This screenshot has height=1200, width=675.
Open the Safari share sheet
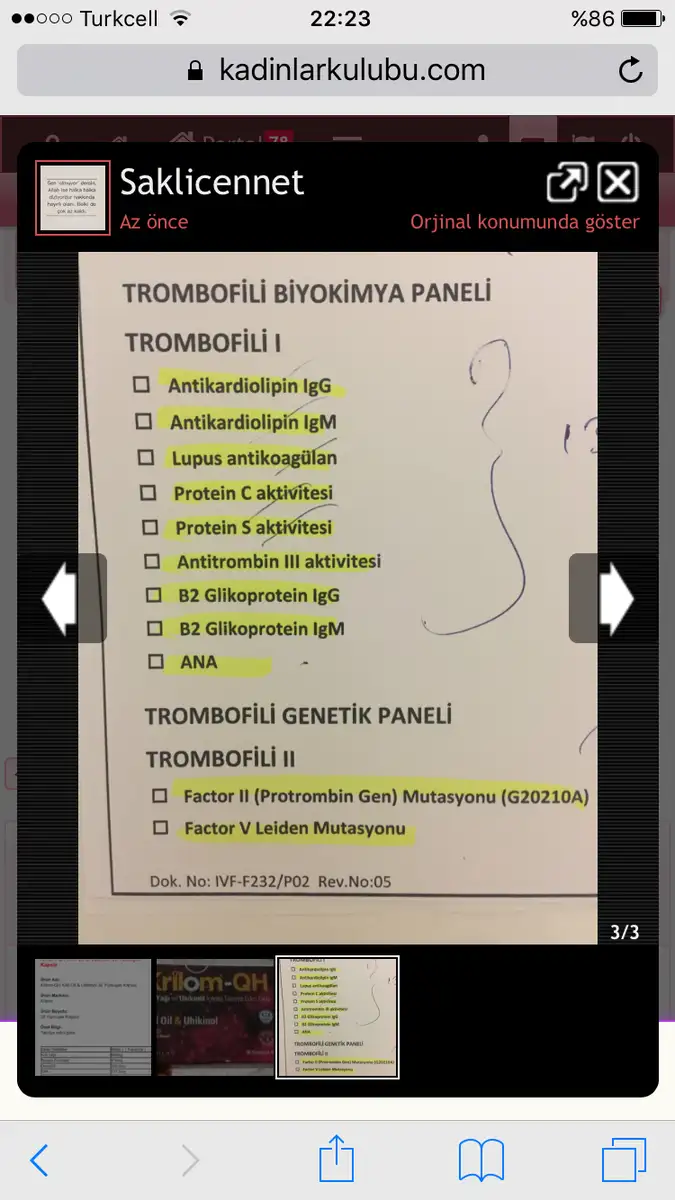coord(337,1157)
